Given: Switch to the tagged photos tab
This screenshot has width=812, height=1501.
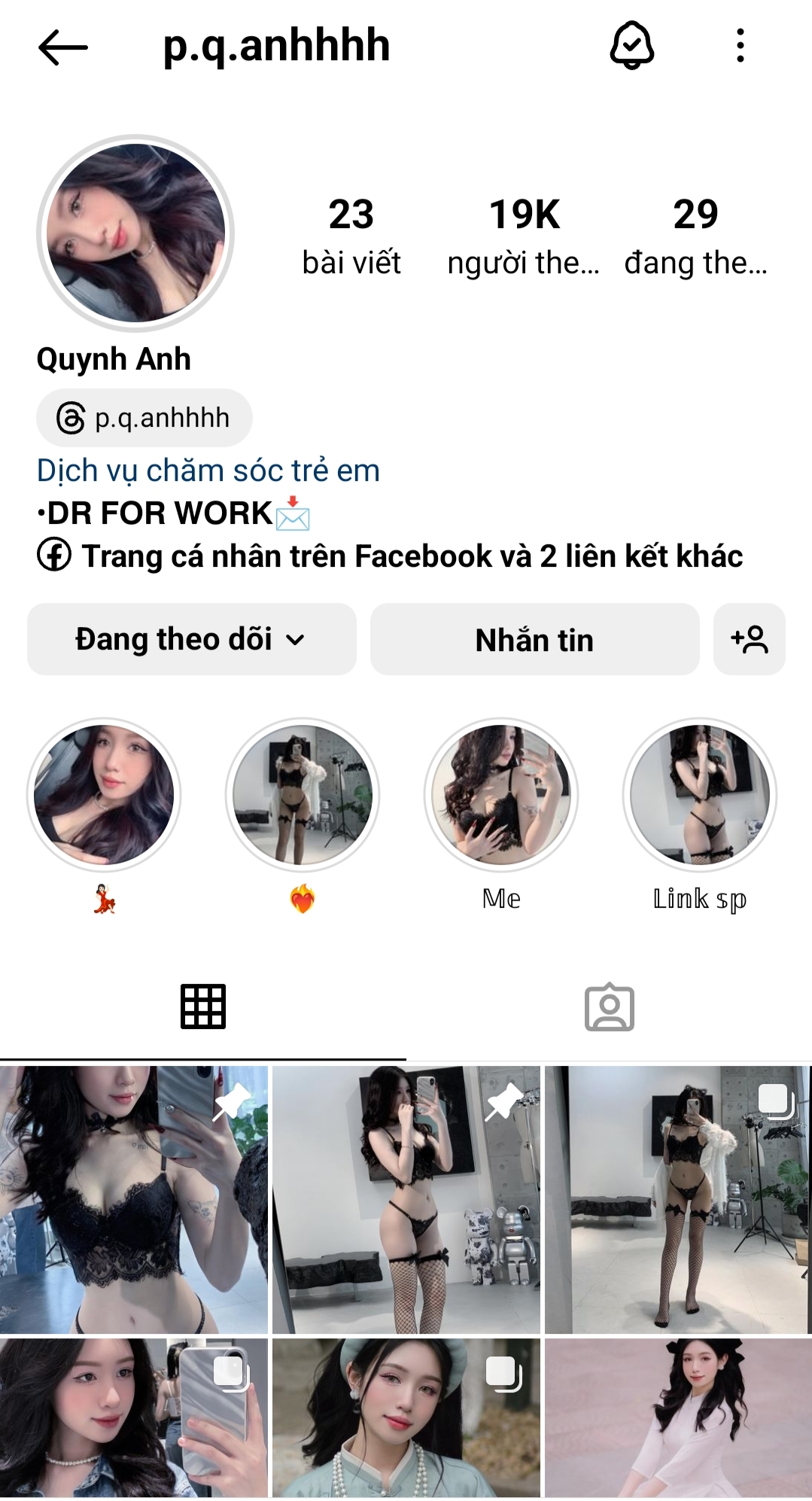Looking at the screenshot, I should pyautogui.click(x=609, y=1006).
